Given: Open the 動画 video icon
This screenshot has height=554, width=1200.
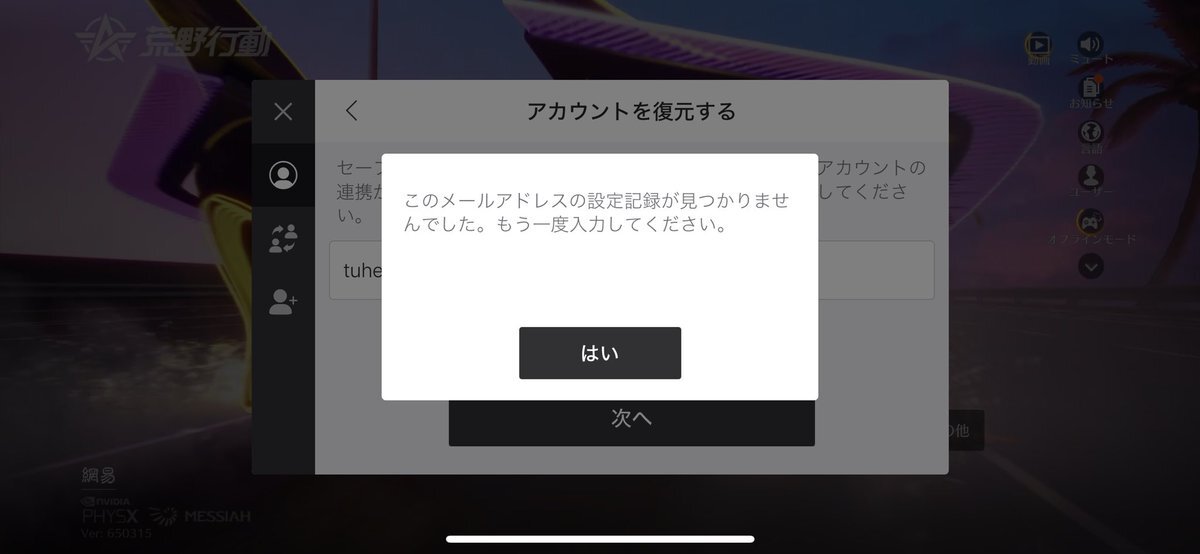Looking at the screenshot, I should [x=1039, y=45].
